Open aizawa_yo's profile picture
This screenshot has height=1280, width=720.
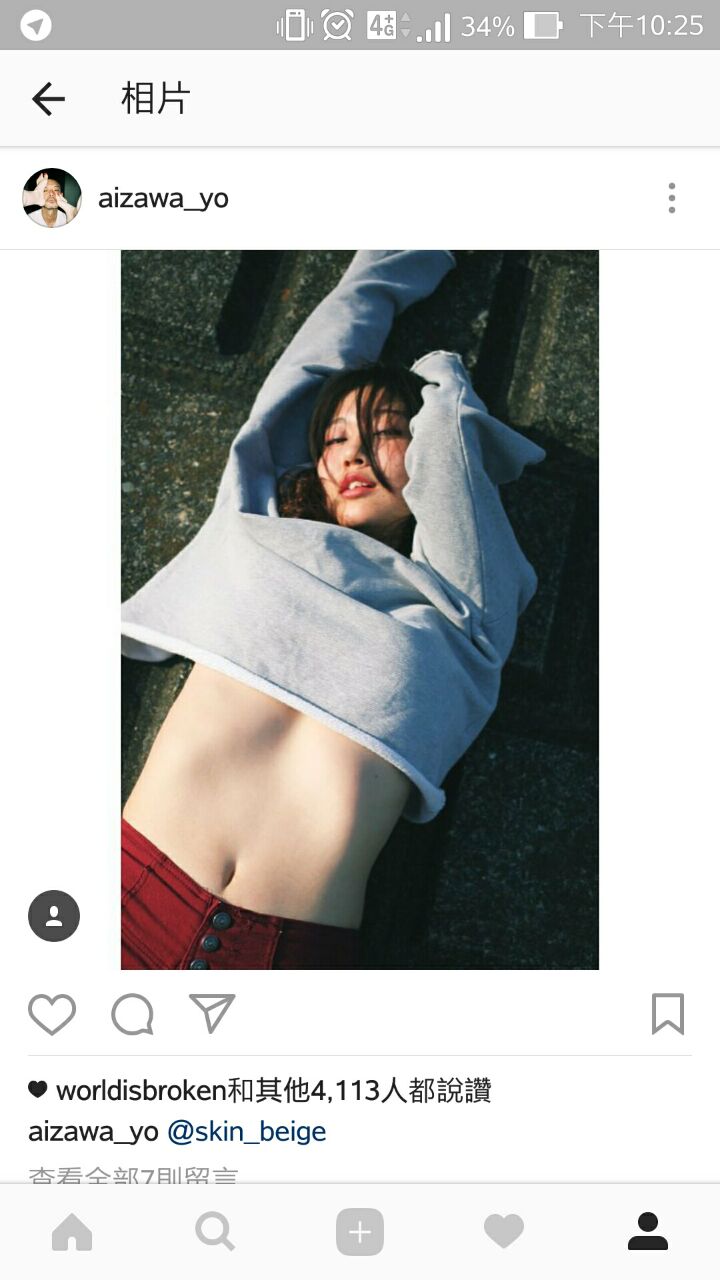pos(52,198)
